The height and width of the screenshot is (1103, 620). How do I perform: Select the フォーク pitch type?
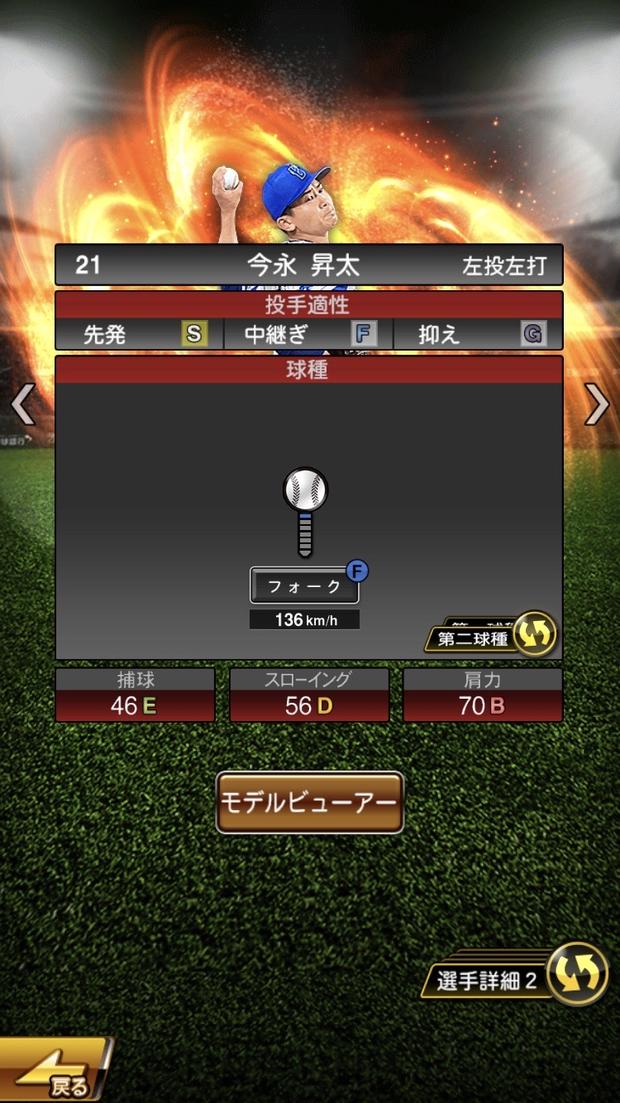click(x=304, y=587)
